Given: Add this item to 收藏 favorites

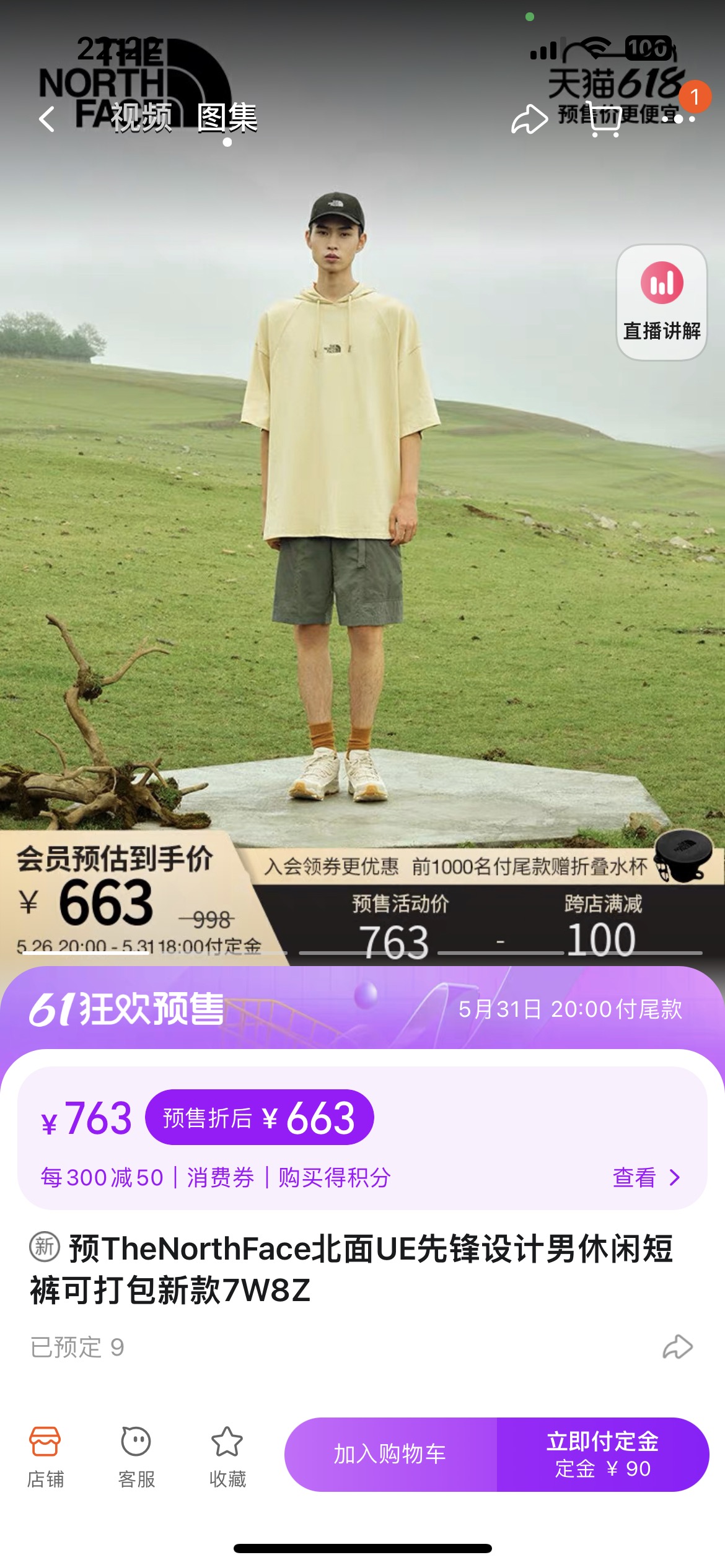Looking at the screenshot, I should tap(227, 1456).
